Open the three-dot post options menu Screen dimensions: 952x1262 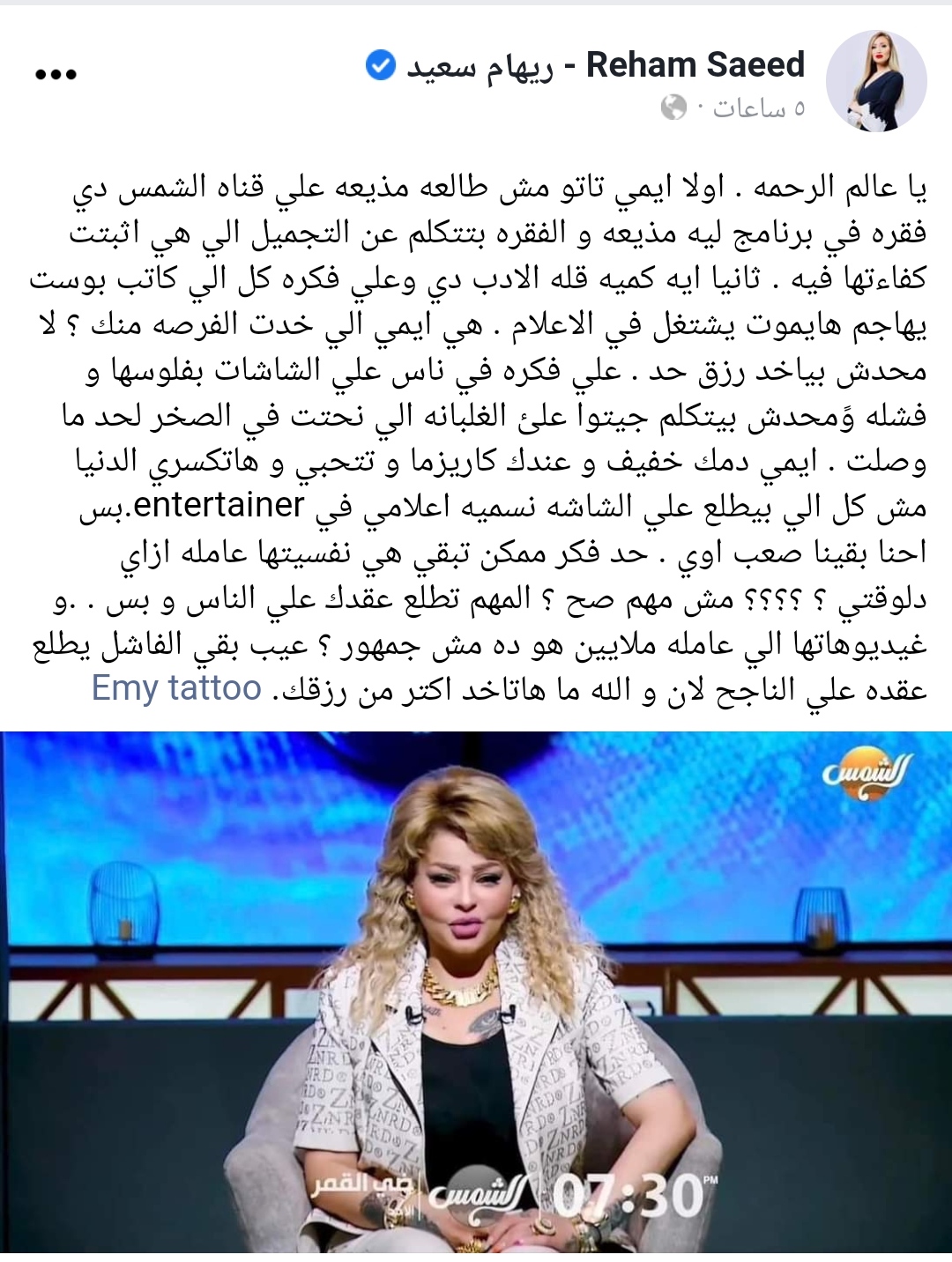click(56, 75)
